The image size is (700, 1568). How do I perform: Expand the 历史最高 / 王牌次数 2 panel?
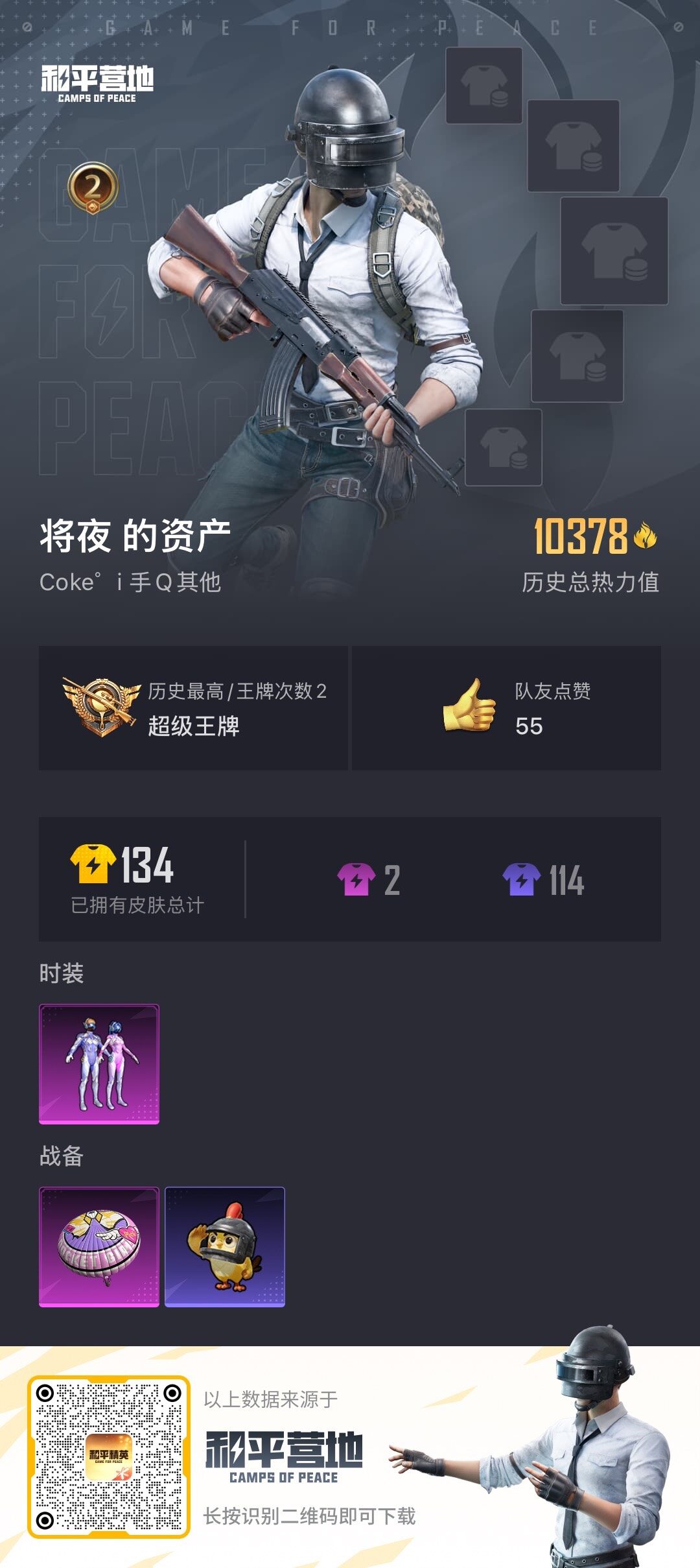point(194,707)
